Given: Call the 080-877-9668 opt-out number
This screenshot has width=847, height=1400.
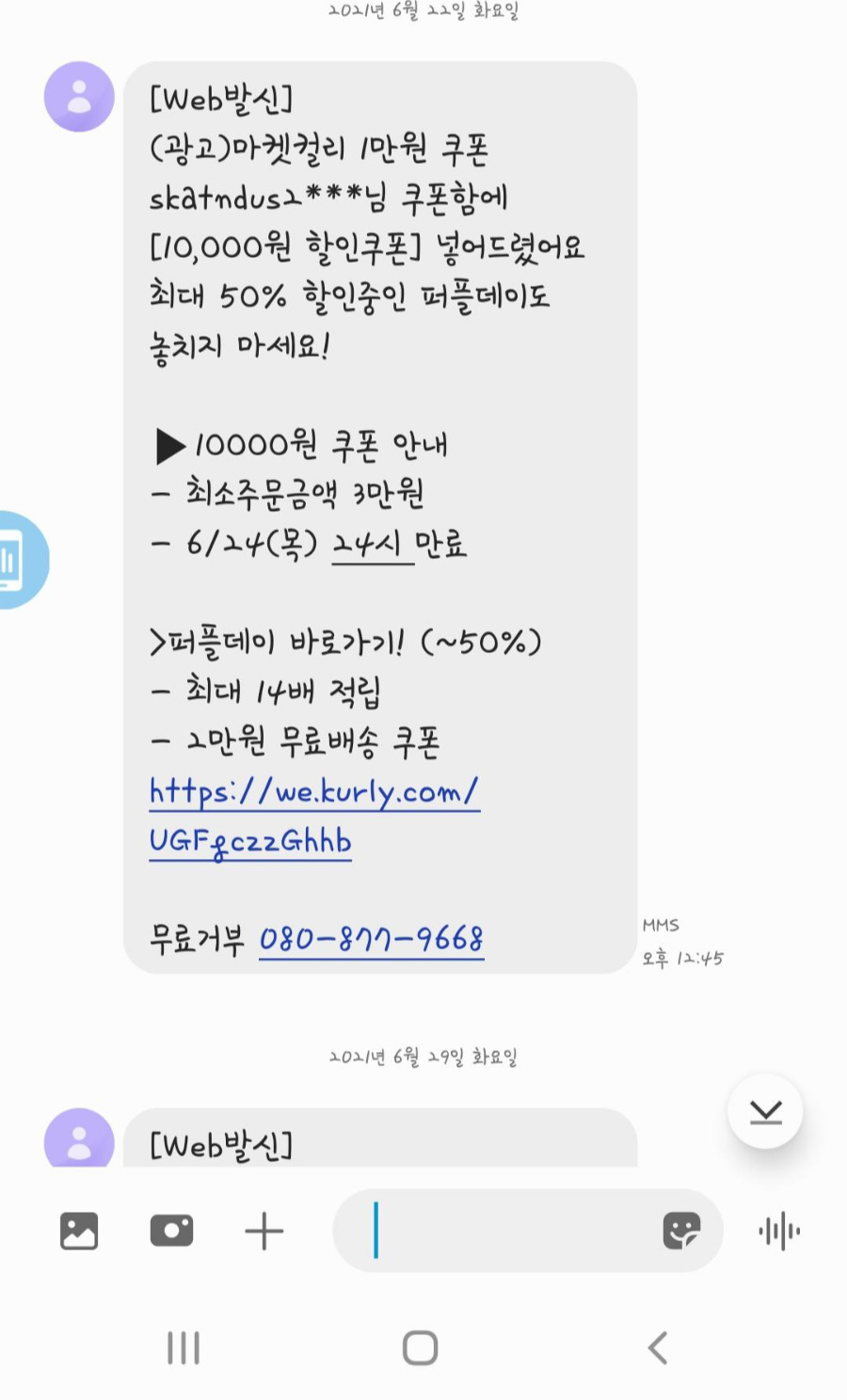Looking at the screenshot, I should [x=372, y=937].
